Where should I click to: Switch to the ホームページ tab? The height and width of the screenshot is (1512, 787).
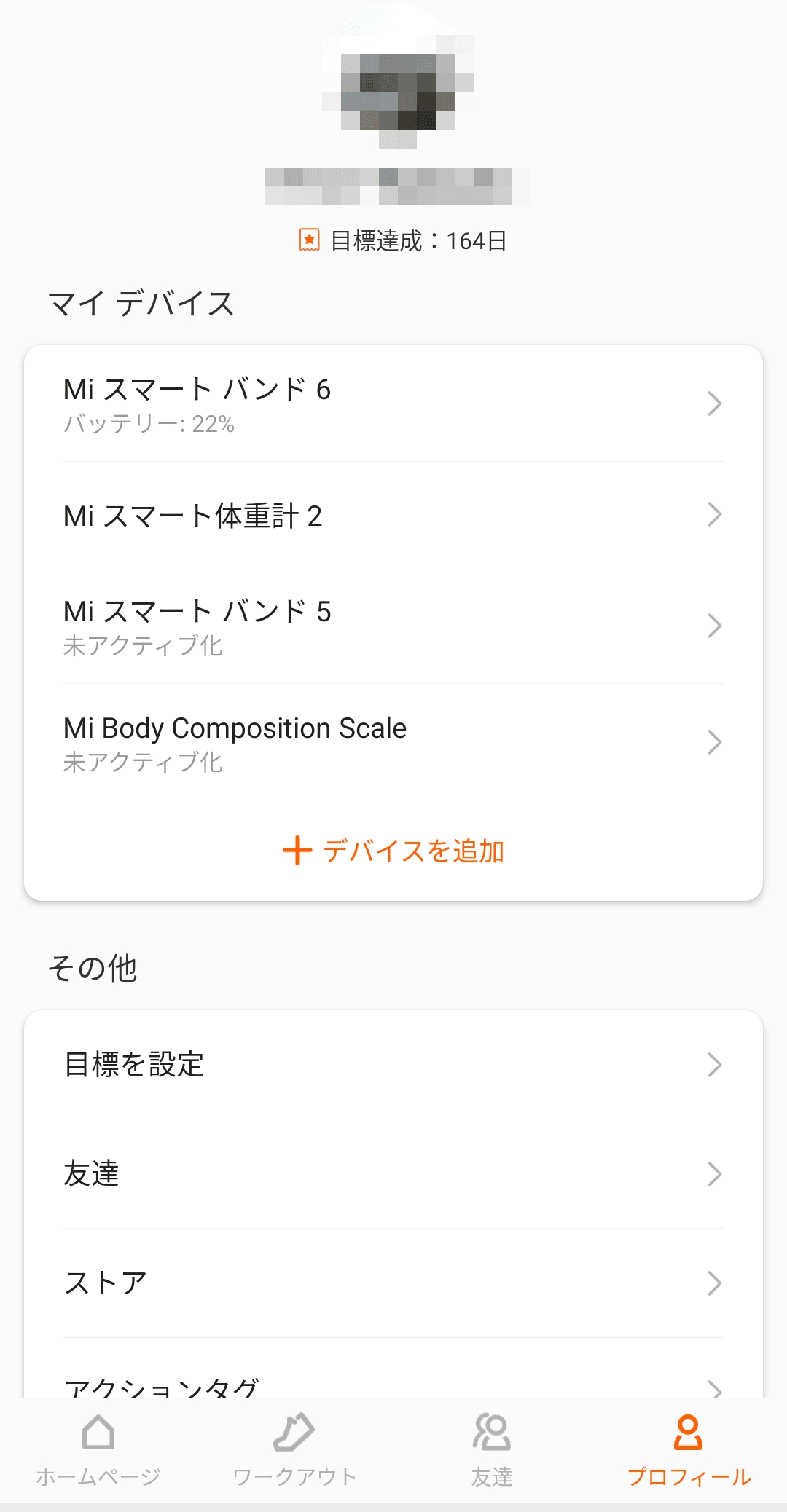coord(98,1449)
